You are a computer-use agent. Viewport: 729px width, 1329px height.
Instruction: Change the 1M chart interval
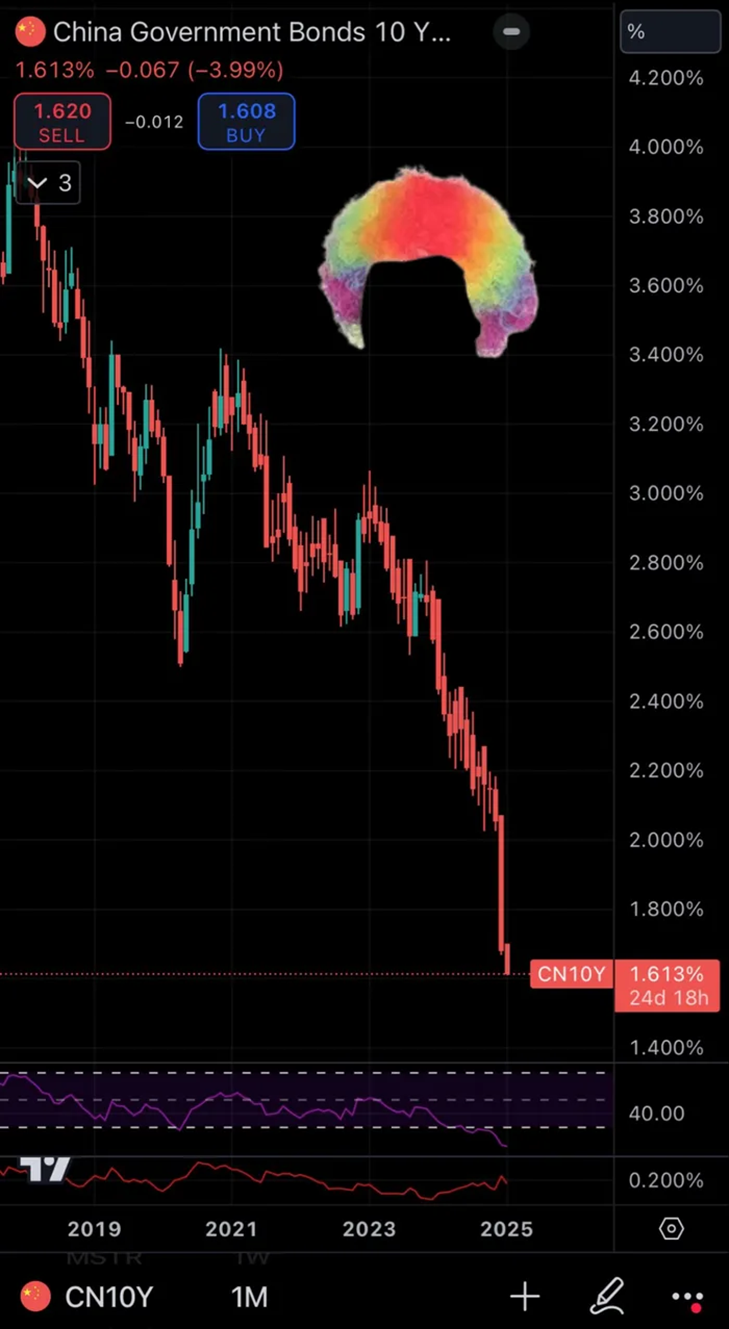249,1297
